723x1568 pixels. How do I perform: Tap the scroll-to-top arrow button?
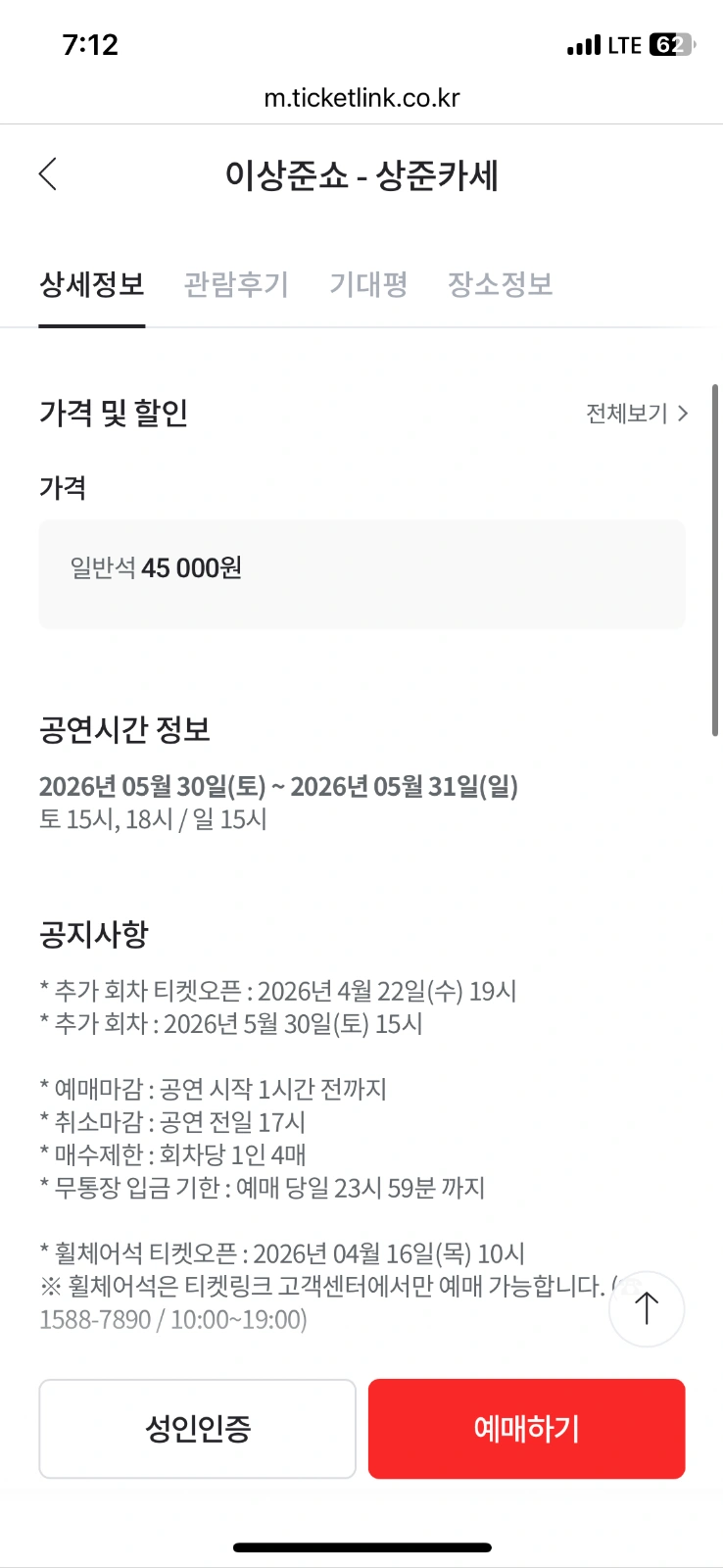(x=647, y=1309)
